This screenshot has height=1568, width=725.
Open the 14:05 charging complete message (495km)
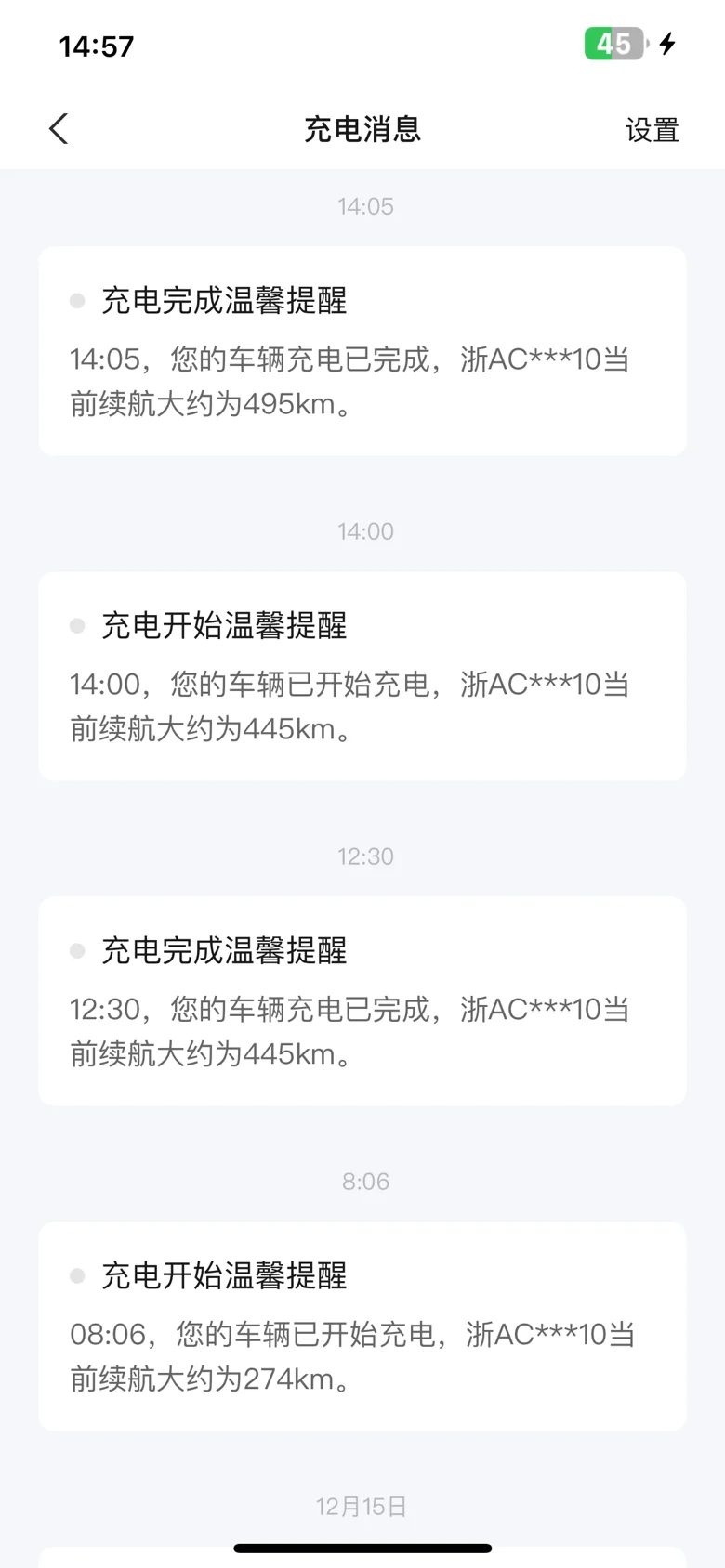(x=362, y=351)
